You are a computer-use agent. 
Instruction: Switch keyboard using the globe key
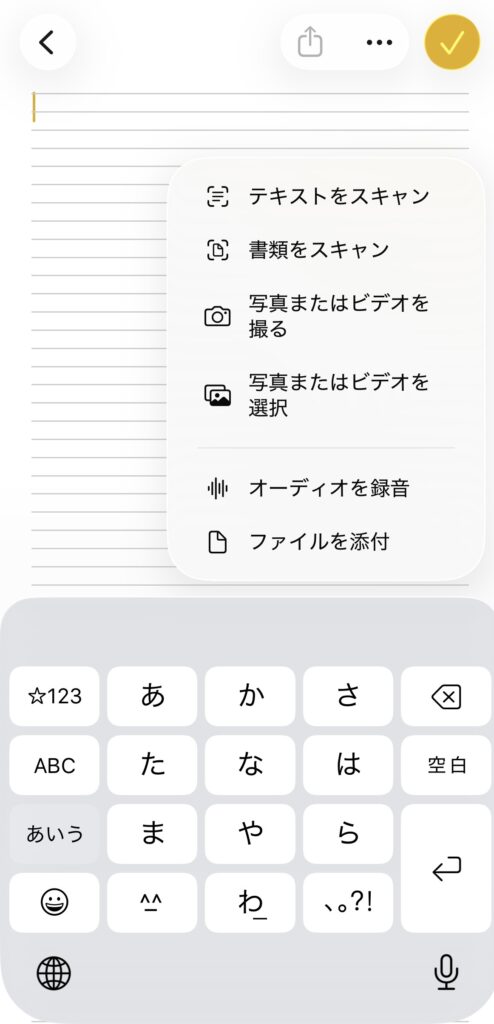[x=54, y=973]
